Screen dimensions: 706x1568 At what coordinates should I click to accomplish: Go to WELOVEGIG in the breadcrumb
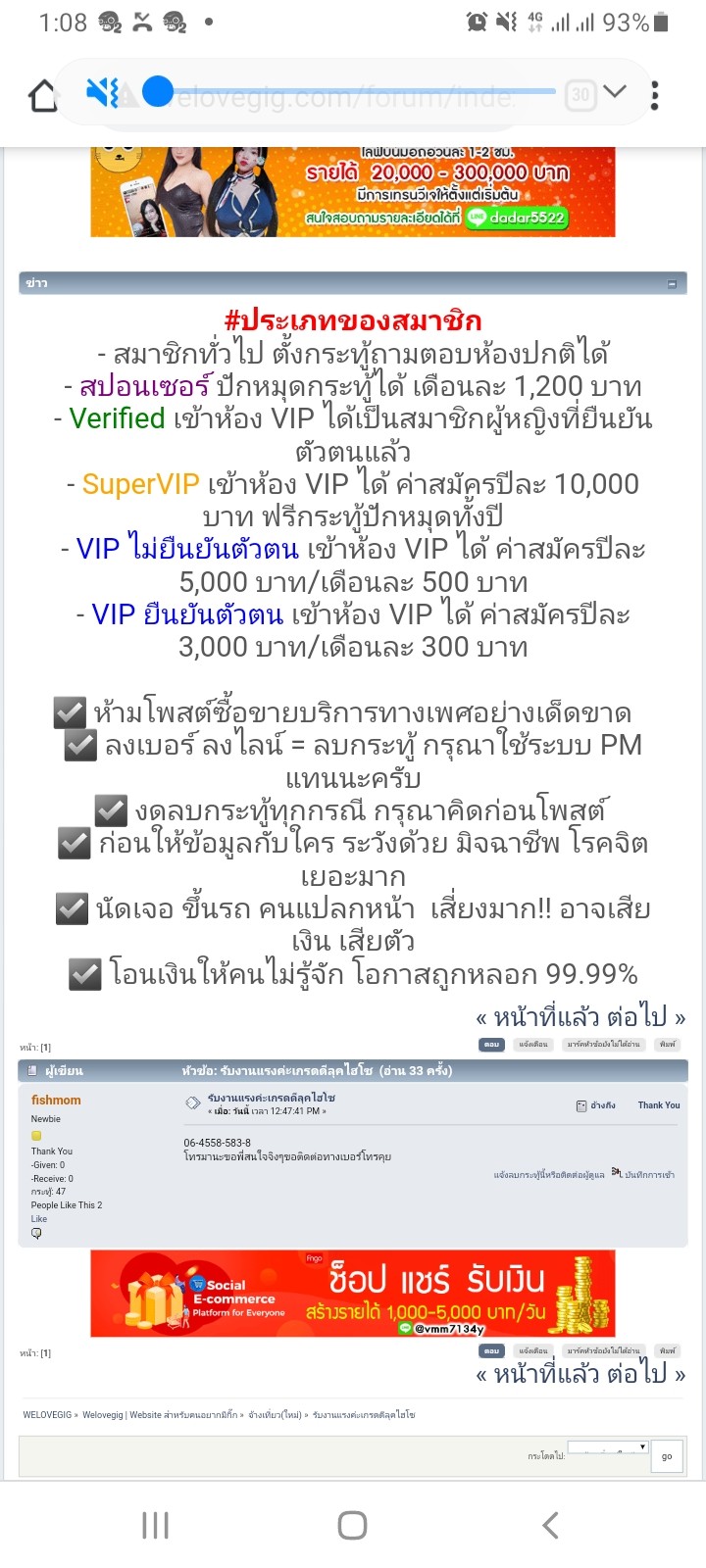[x=47, y=1415]
